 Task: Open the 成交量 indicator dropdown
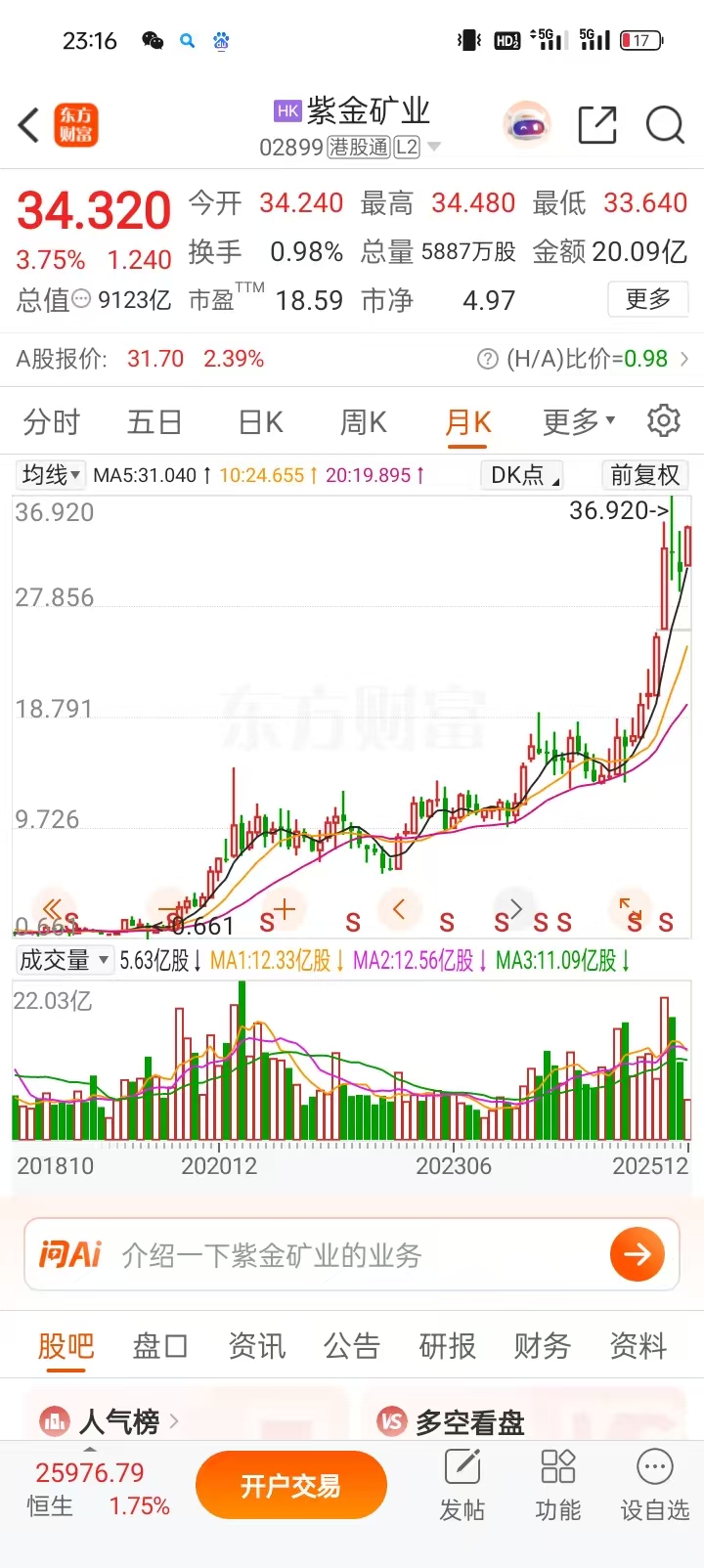[64, 960]
